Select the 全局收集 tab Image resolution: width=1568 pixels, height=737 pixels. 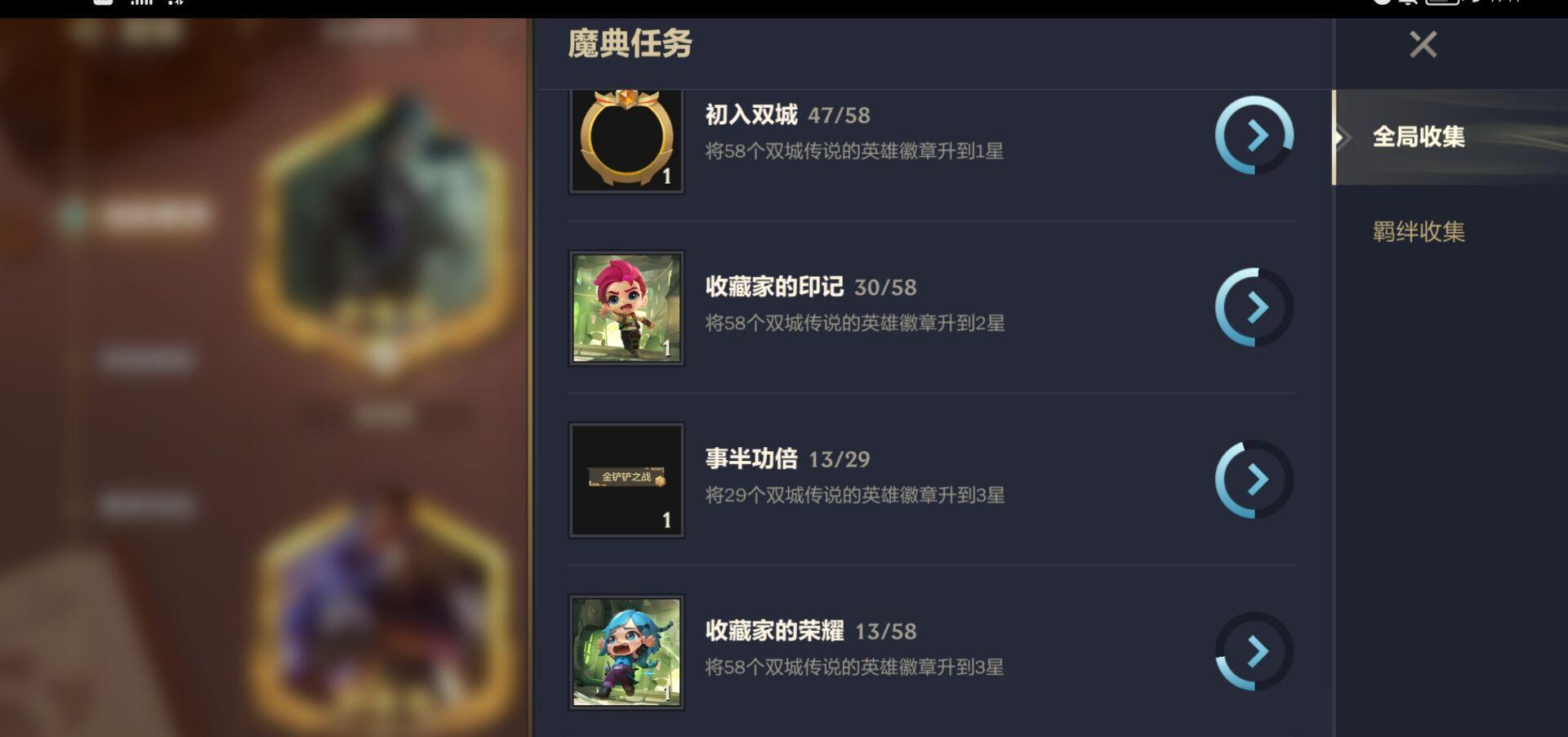click(x=1419, y=136)
